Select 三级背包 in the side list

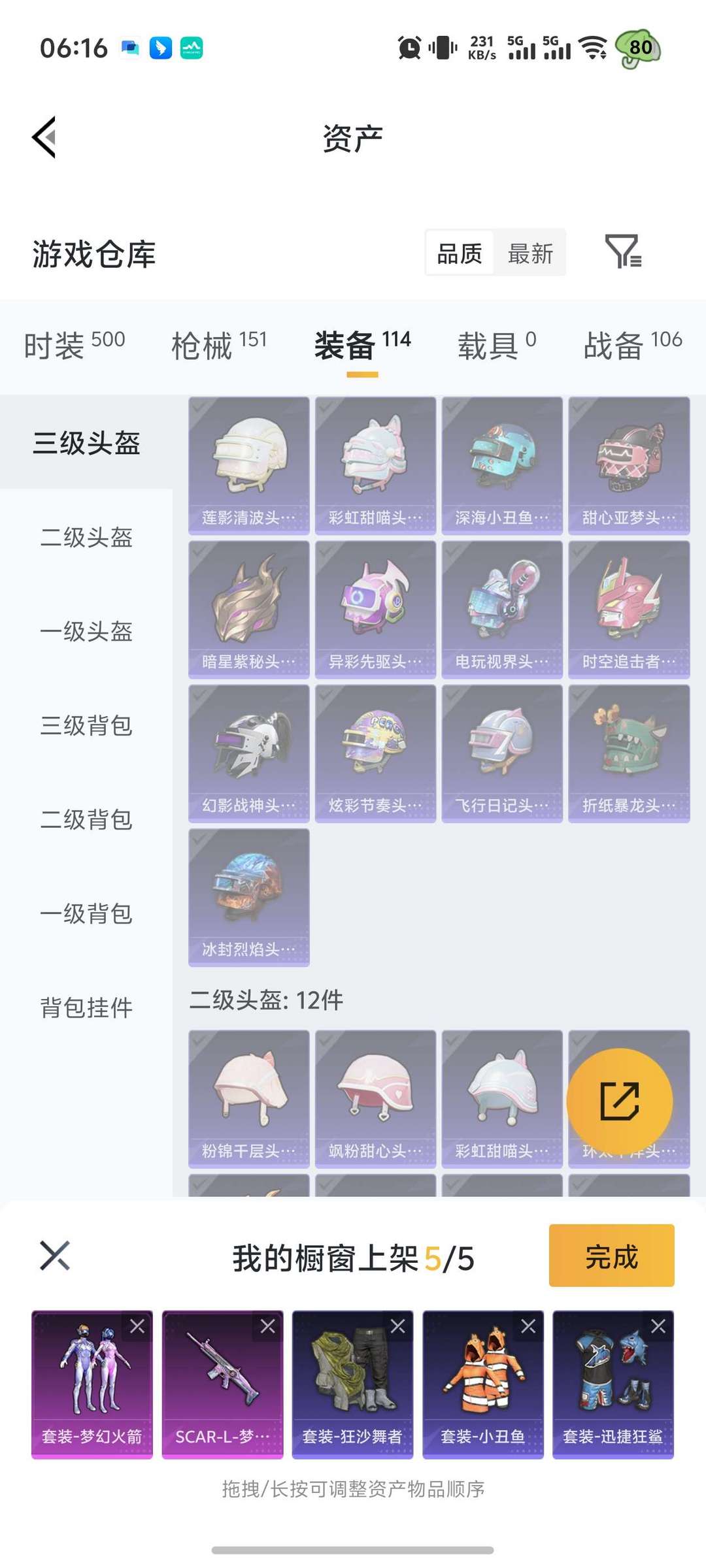pyautogui.click(x=86, y=726)
